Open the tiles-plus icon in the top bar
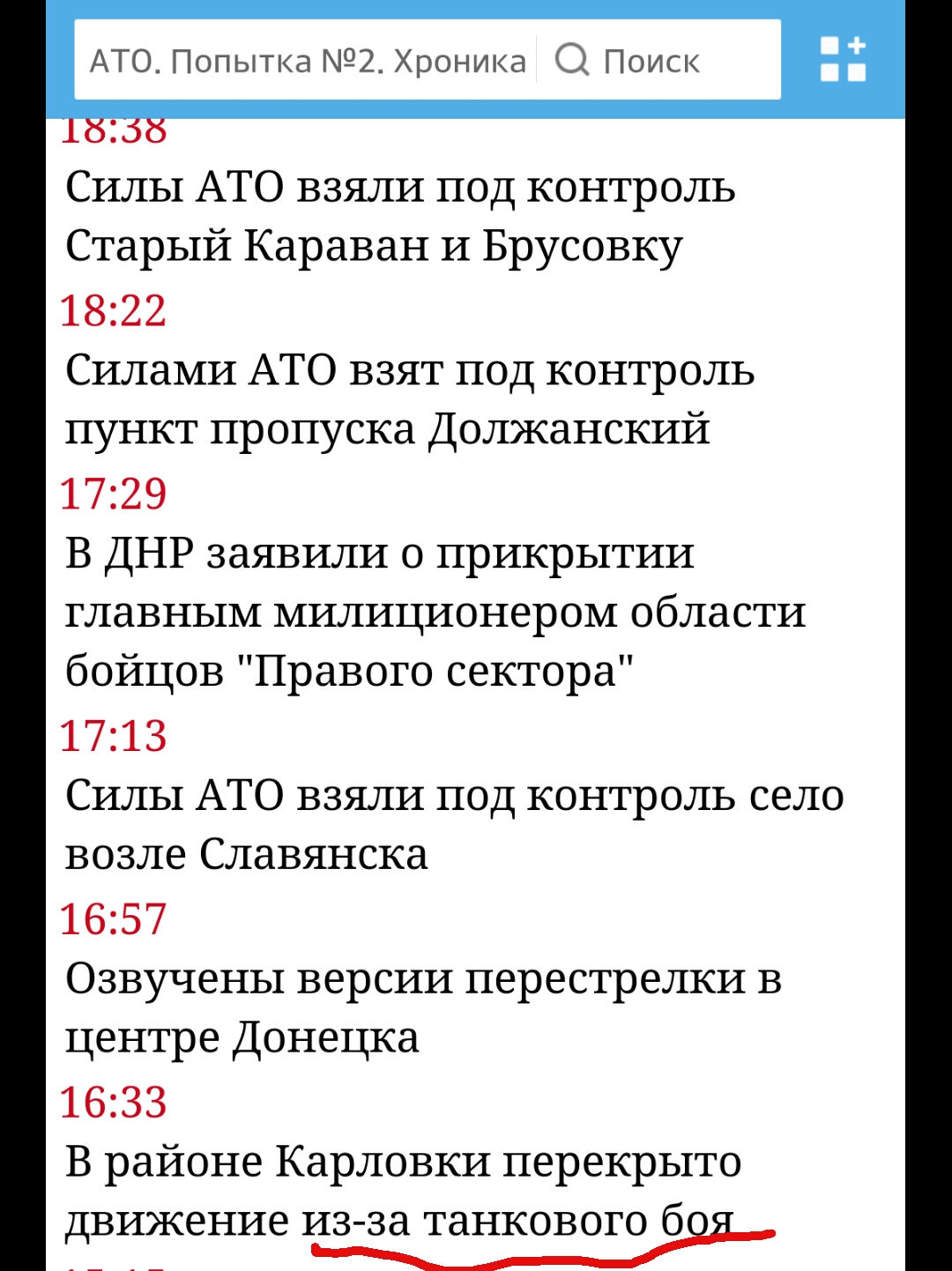This screenshot has height=1271, width=952. (x=843, y=59)
